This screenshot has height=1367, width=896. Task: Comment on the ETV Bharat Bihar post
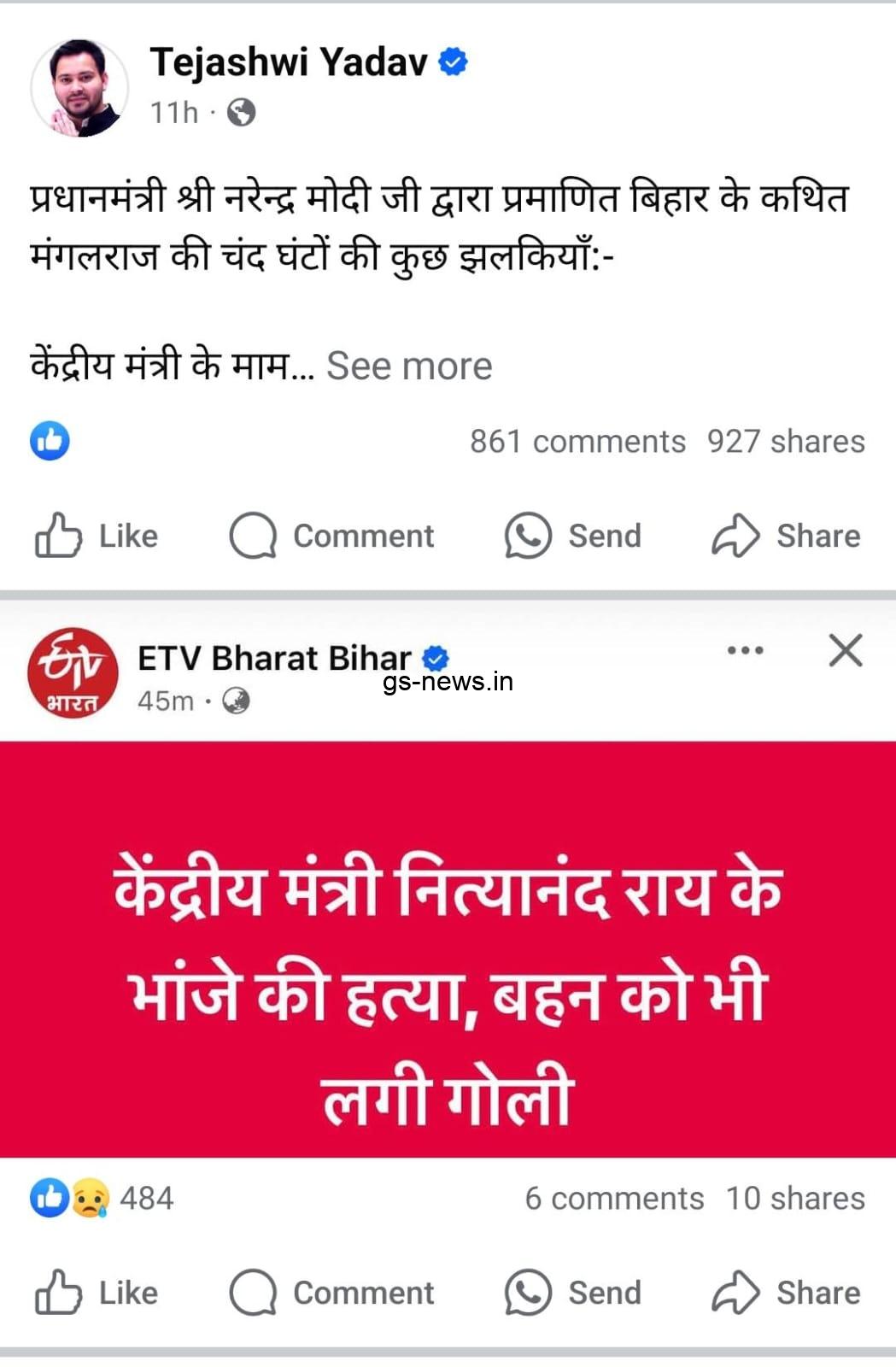[x=332, y=1293]
